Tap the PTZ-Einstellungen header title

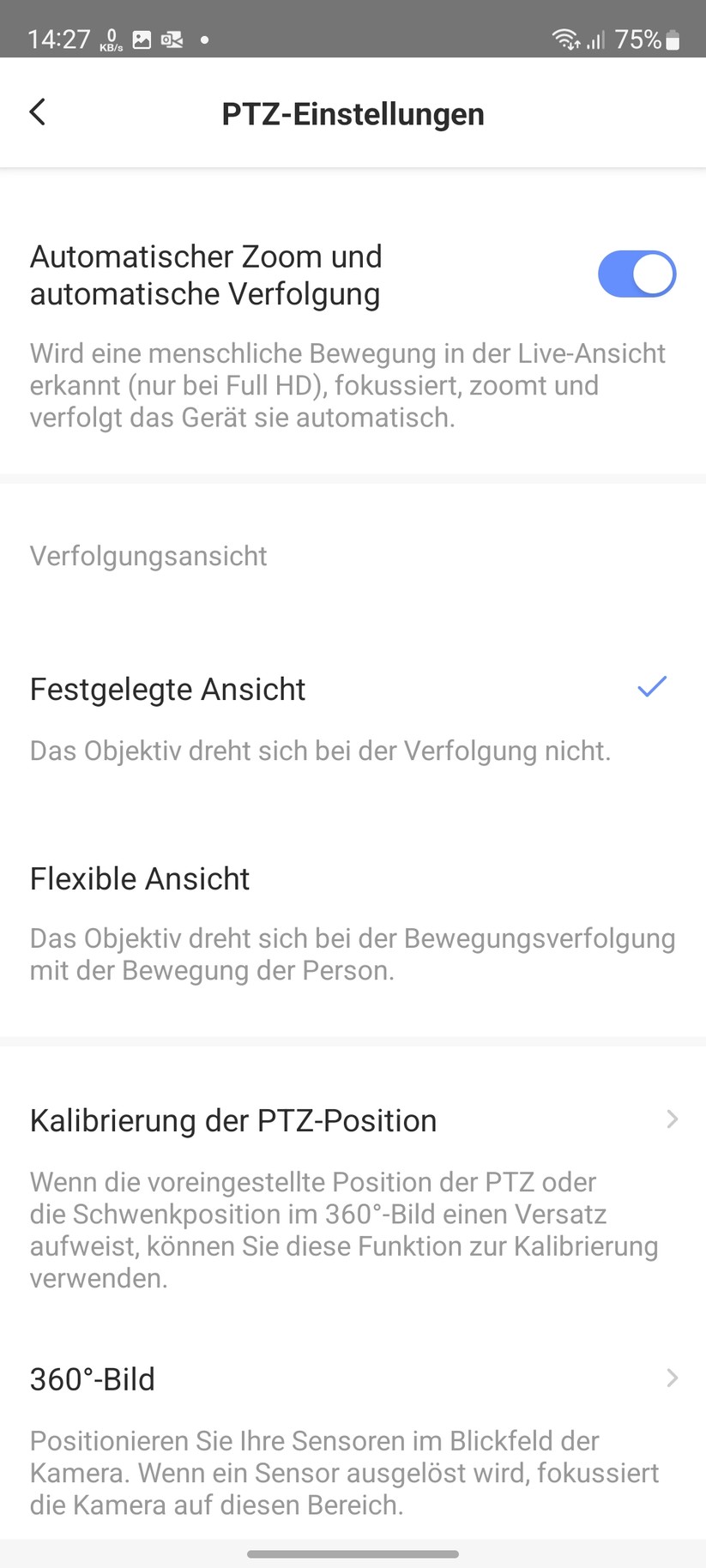pos(353,112)
